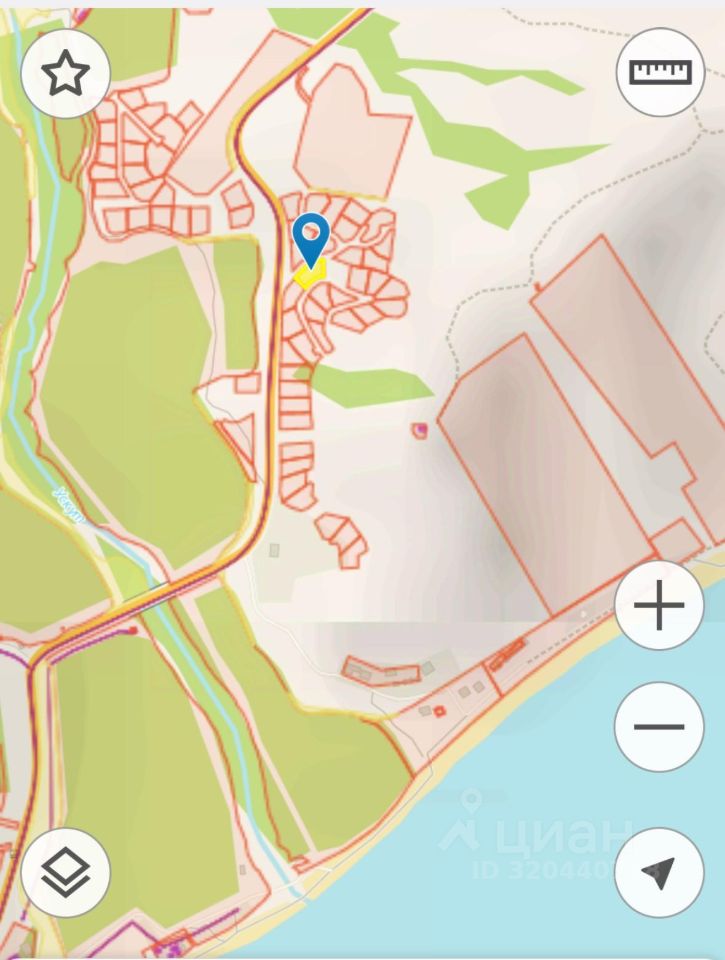Open the map layers selector

pos(65,872)
